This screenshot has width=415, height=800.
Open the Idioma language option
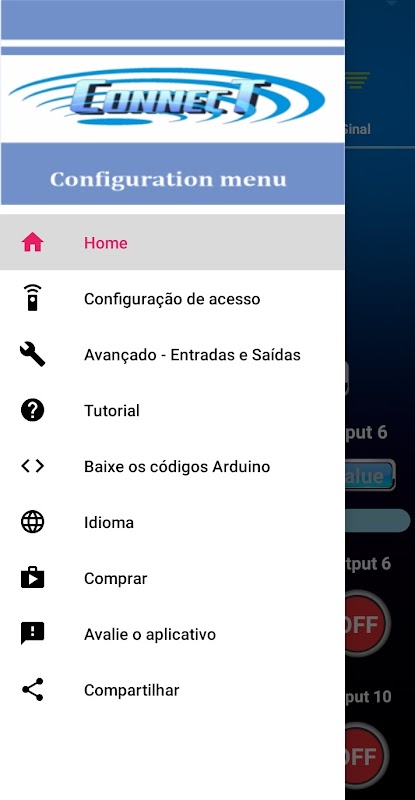click(172, 522)
